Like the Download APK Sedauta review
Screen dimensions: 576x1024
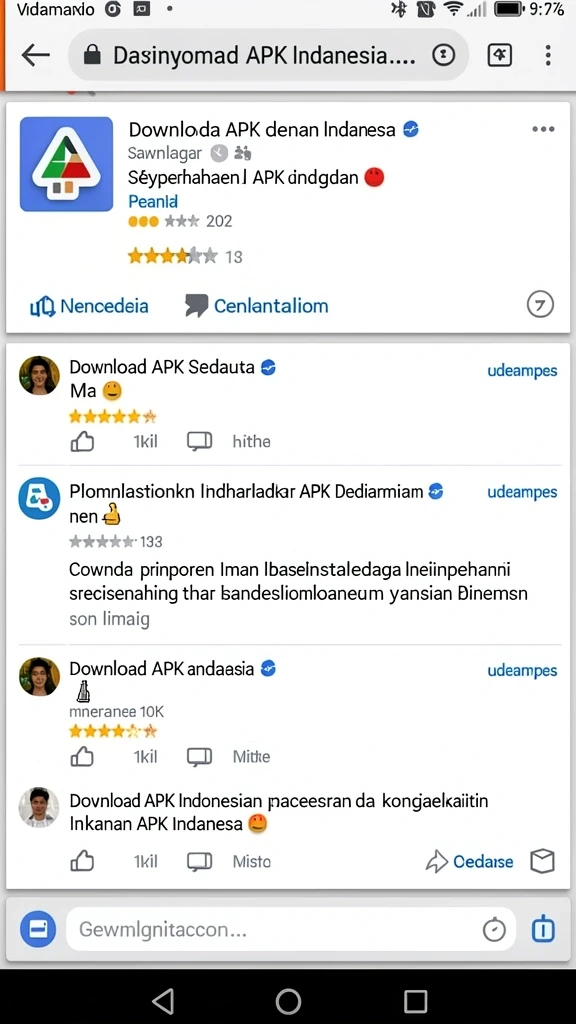(82, 442)
